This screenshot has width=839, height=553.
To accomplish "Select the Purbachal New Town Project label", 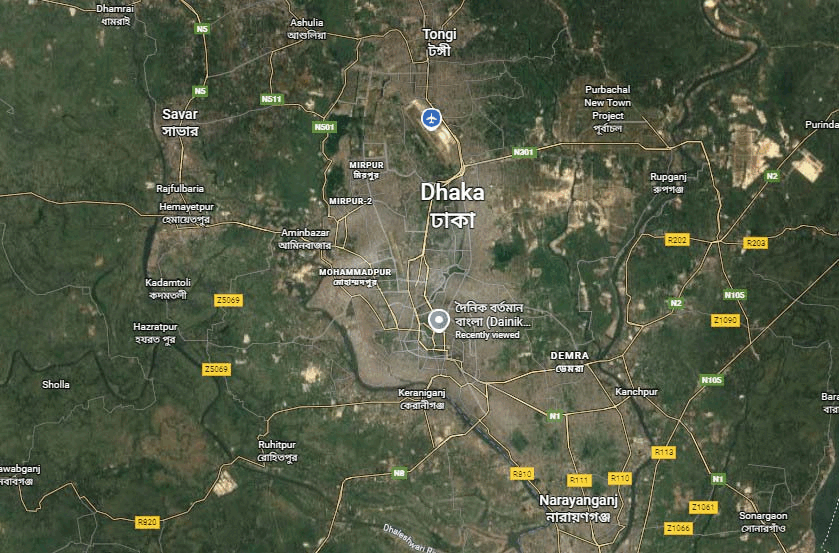I will [x=606, y=109].
